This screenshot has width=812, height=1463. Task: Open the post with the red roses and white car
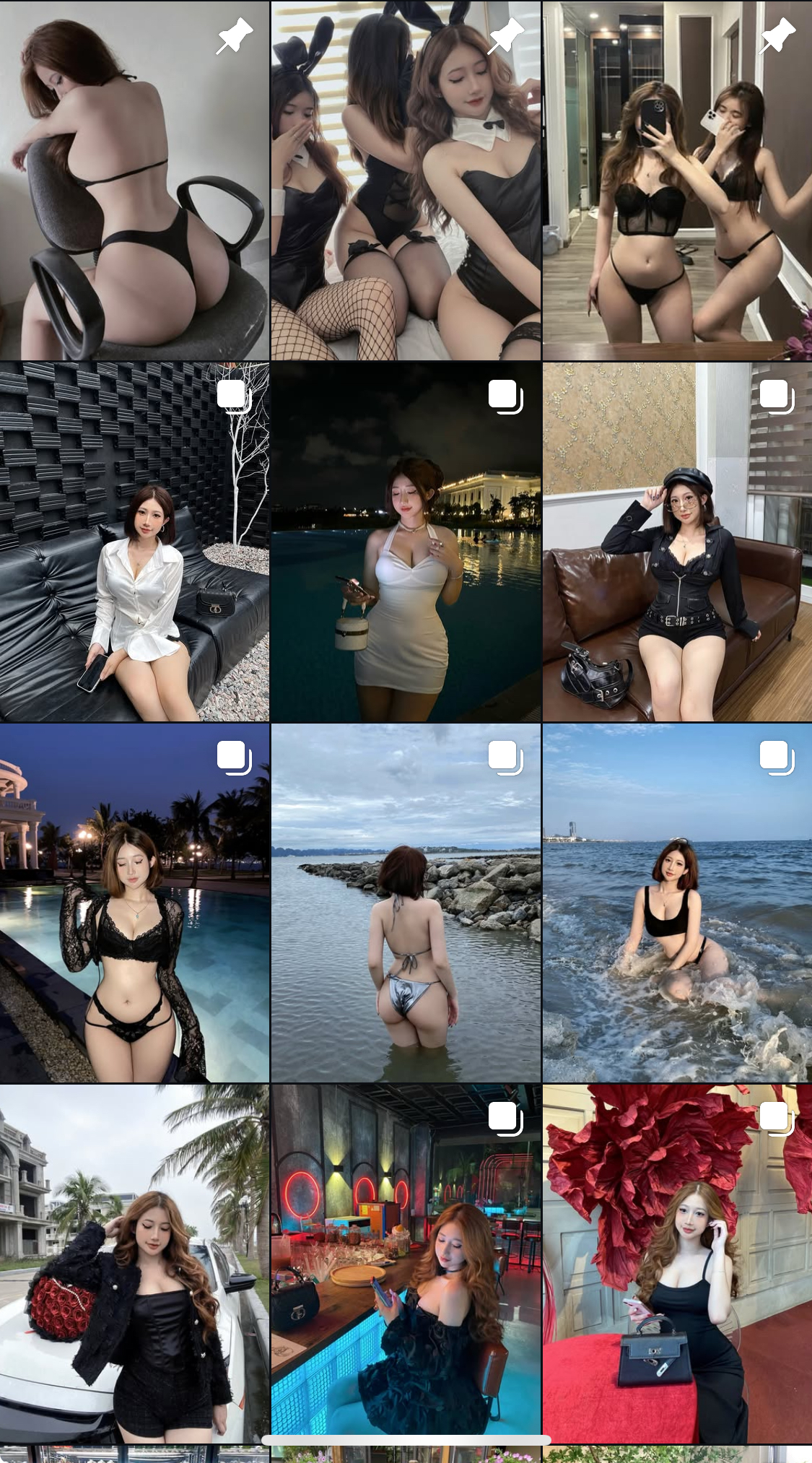click(134, 1264)
